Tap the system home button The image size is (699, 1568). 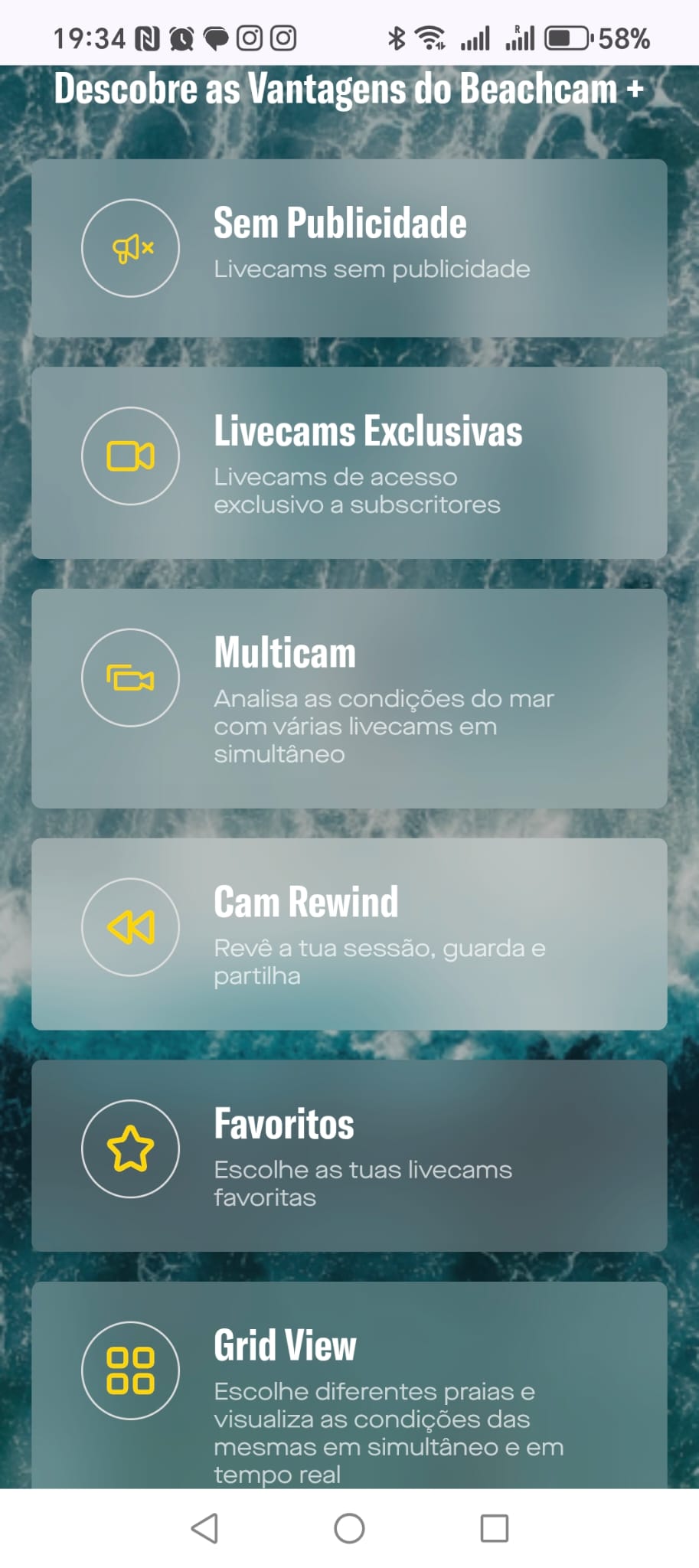point(349,1528)
